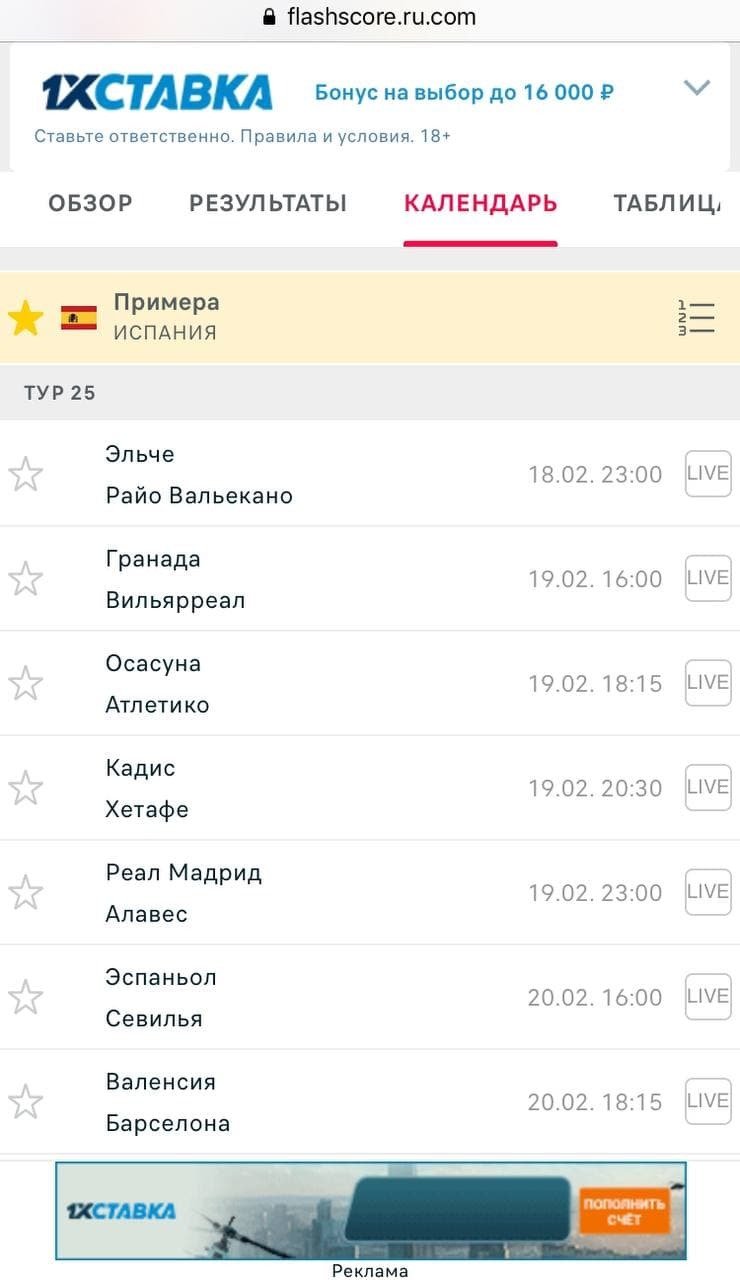Expand the 1XСТАВКА bonus banner chevron
The height and width of the screenshot is (1280, 740).
click(x=696, y=88)
